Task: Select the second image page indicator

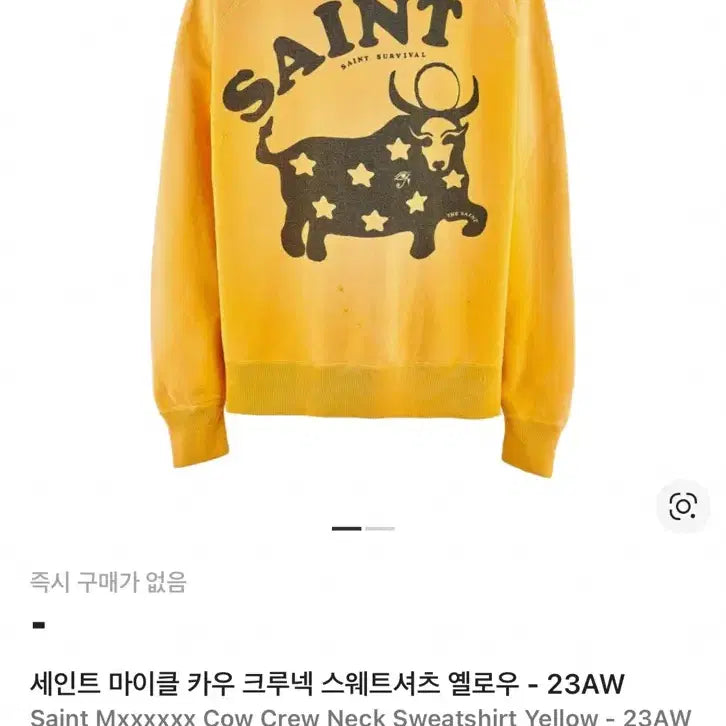Action: point(380,528)
